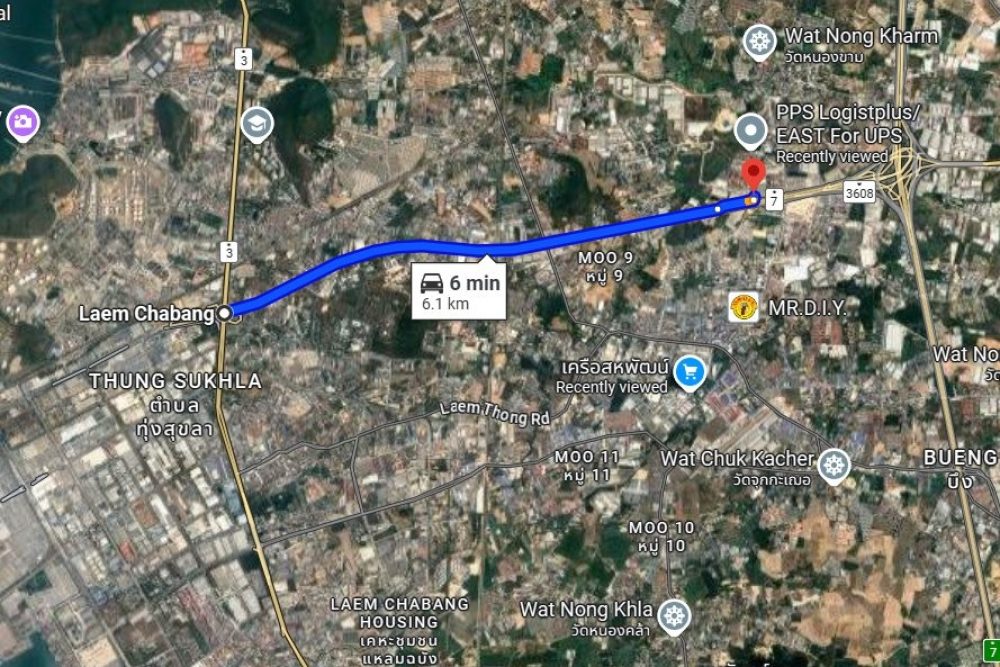Screen dimensions: 1000x667
Task: Select the PPS Logistplus/EAST For UPS marker
Action: 751,131
